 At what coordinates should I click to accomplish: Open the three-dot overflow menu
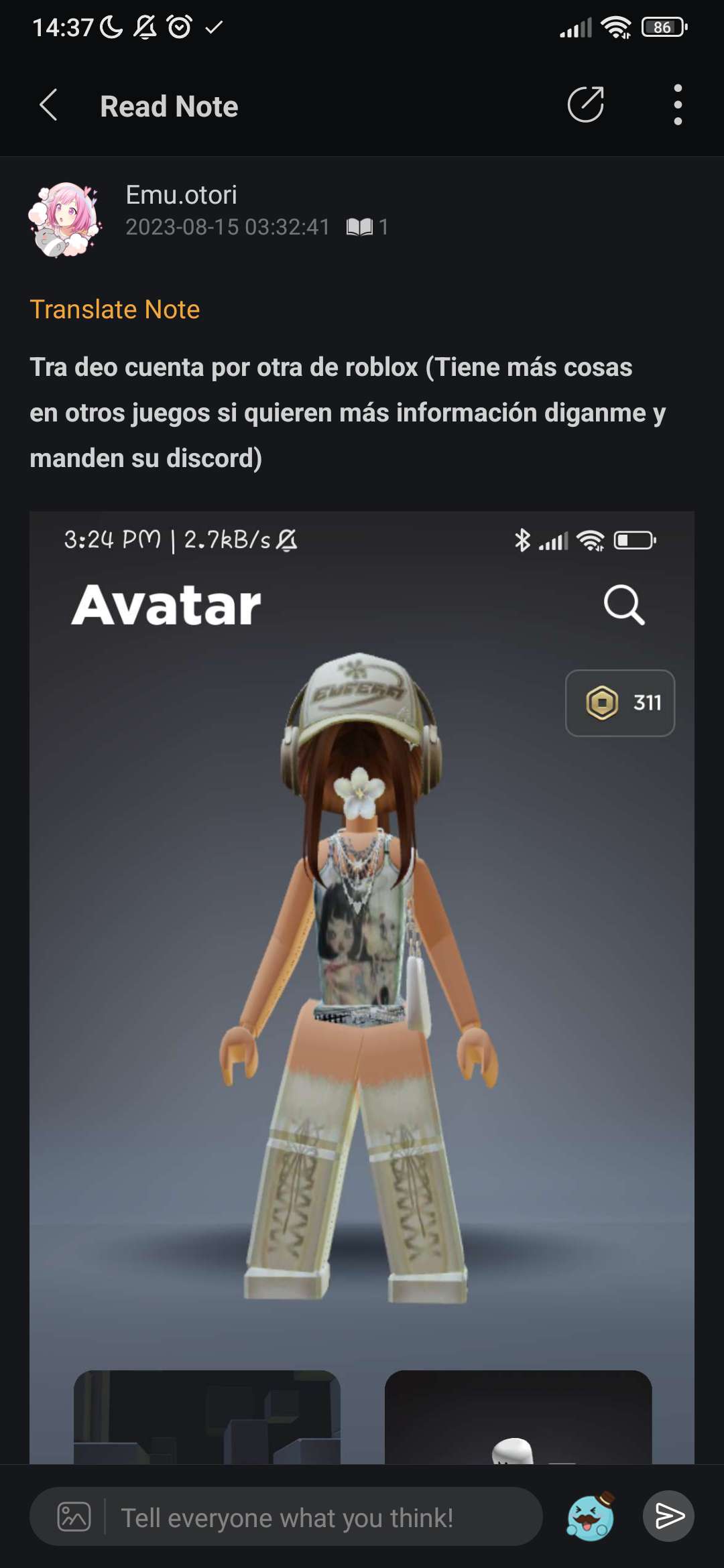[678, 105]
